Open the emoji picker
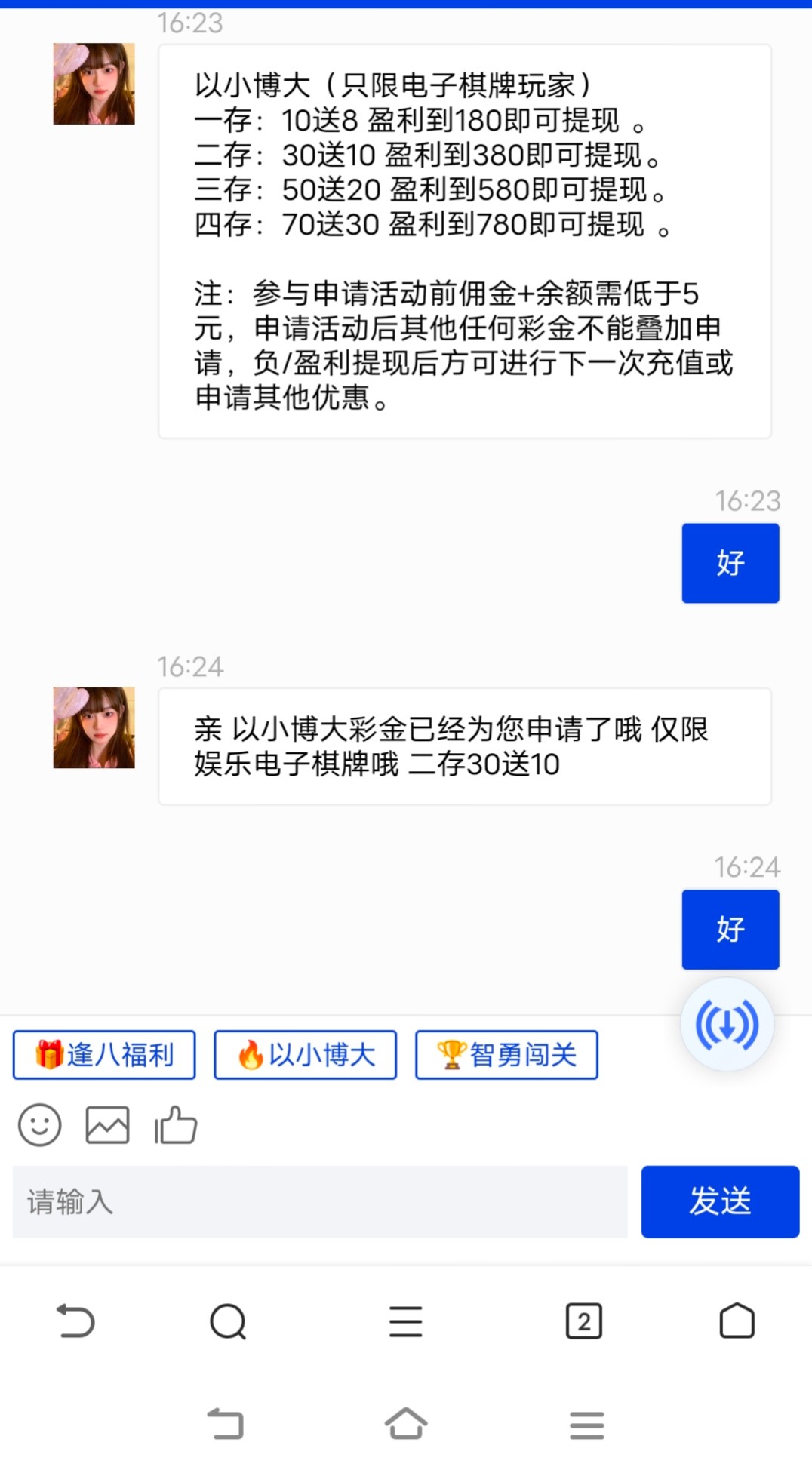Viewport: 812px width, 1473px height. click(39, 1126)
